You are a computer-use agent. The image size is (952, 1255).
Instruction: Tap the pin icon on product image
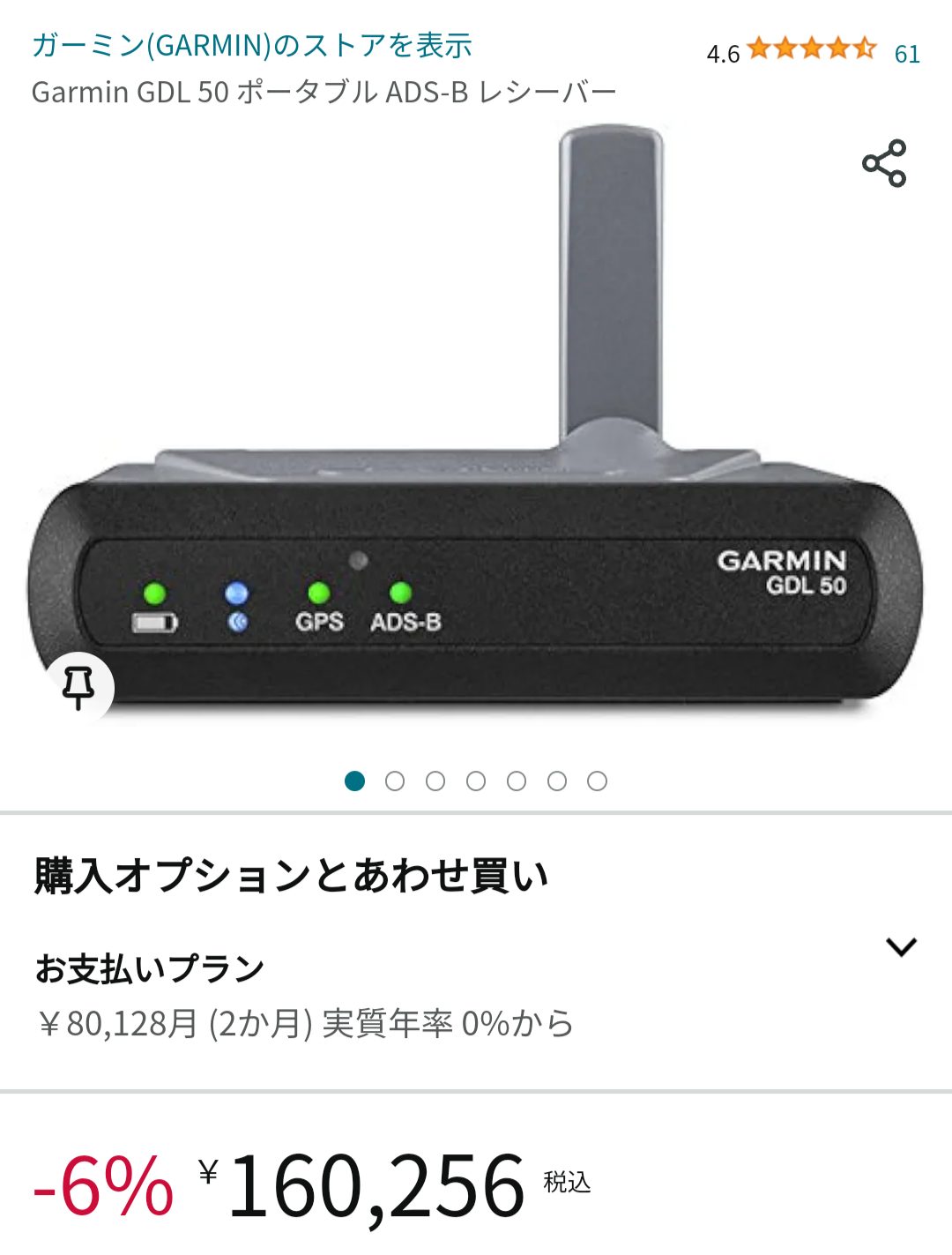(x=78, y=686)
